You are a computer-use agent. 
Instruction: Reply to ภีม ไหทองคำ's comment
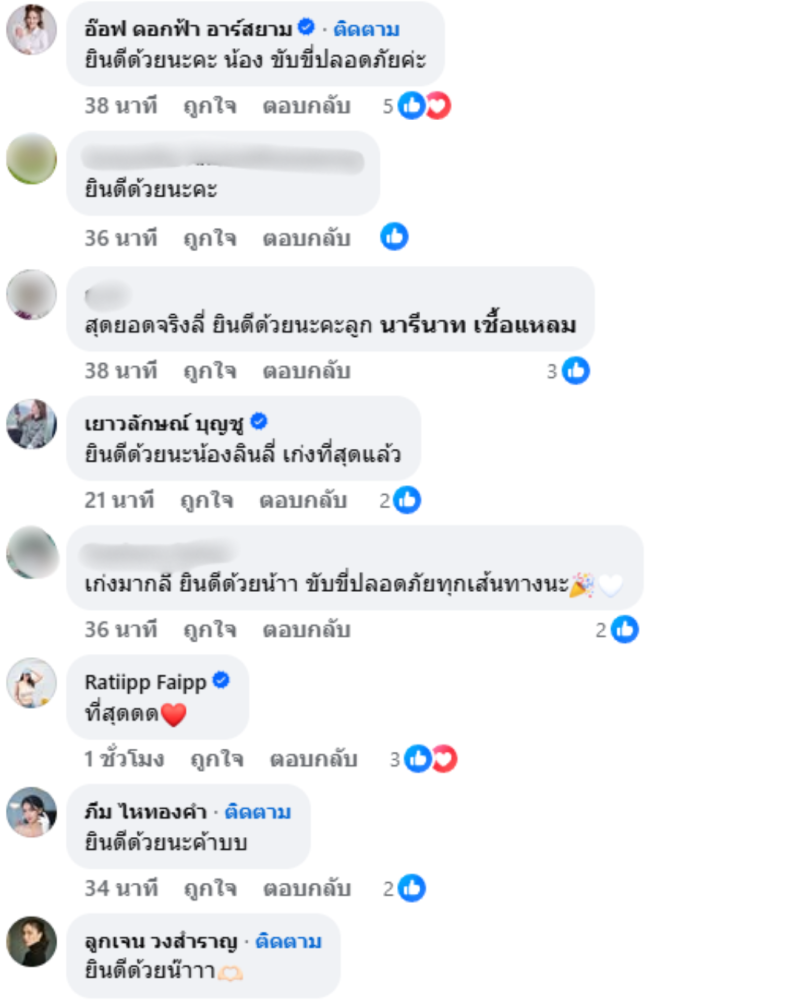click(x=306, y=888)
